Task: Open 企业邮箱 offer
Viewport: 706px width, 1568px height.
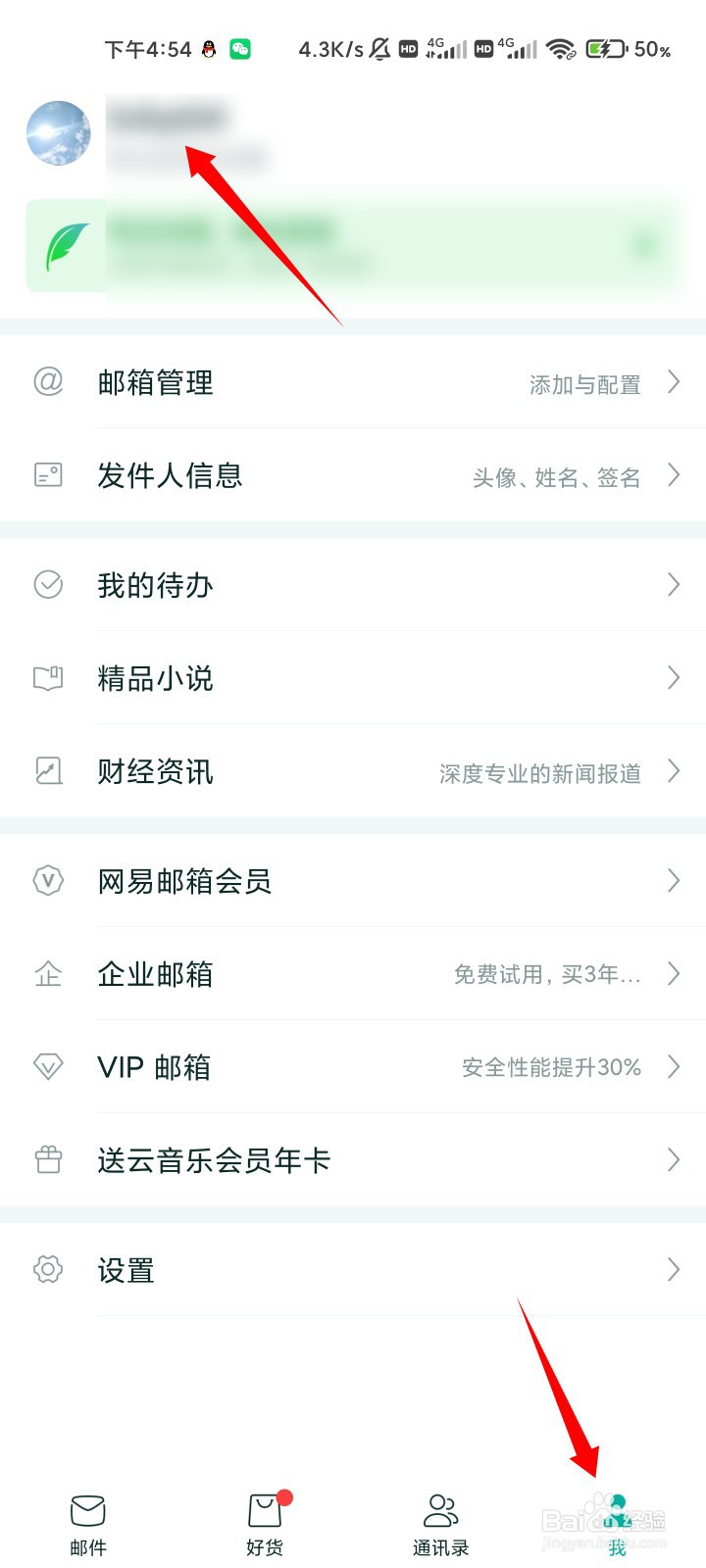Action: (353, 974)
